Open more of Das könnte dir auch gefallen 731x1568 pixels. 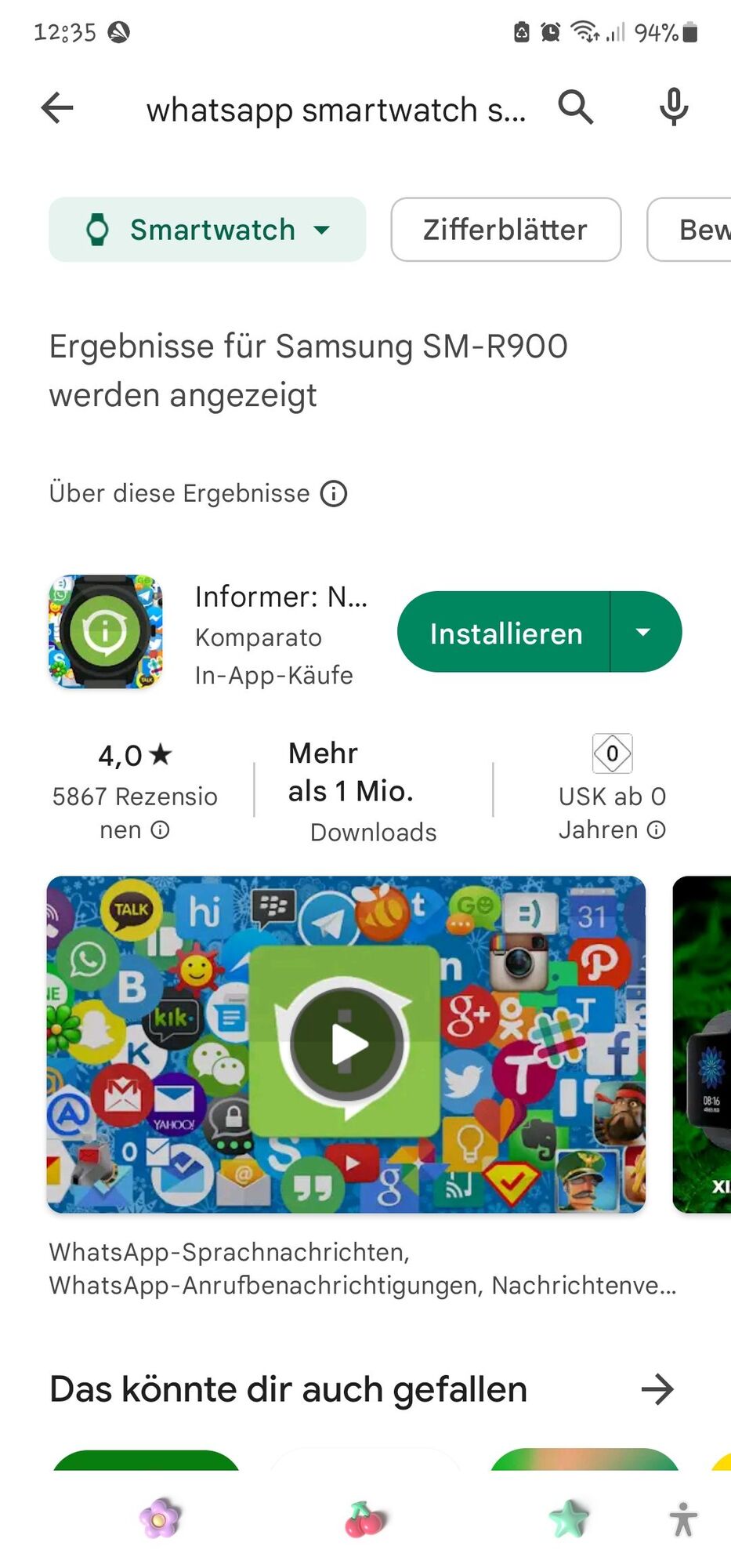(657, 1389)
